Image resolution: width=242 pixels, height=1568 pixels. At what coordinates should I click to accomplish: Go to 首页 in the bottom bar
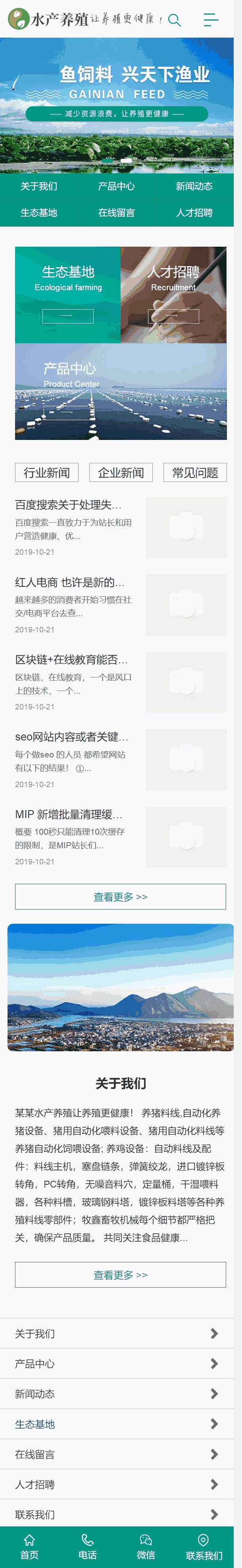tap(29, 1547)
